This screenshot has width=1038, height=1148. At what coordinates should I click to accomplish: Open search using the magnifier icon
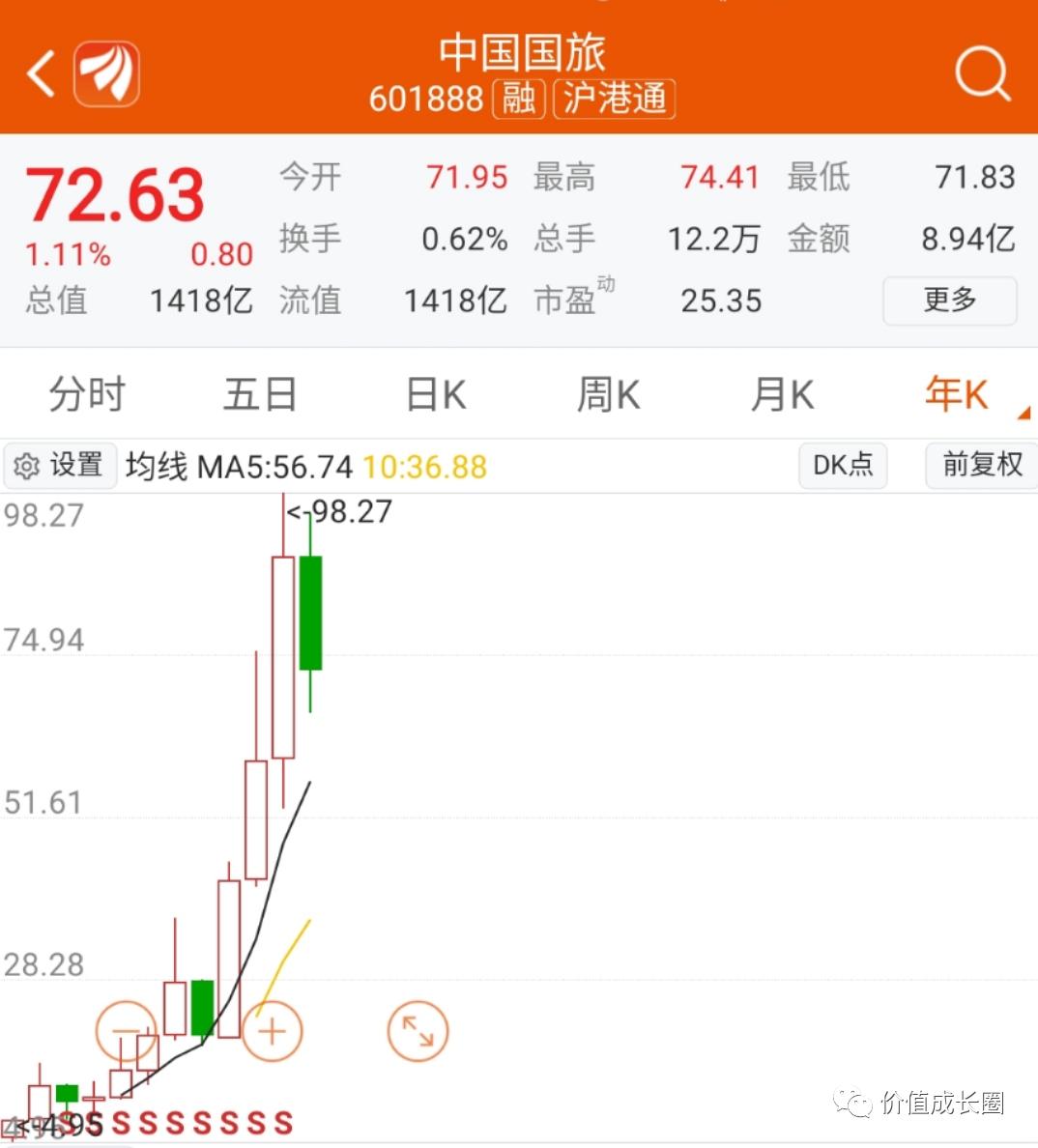click(982, 73)
